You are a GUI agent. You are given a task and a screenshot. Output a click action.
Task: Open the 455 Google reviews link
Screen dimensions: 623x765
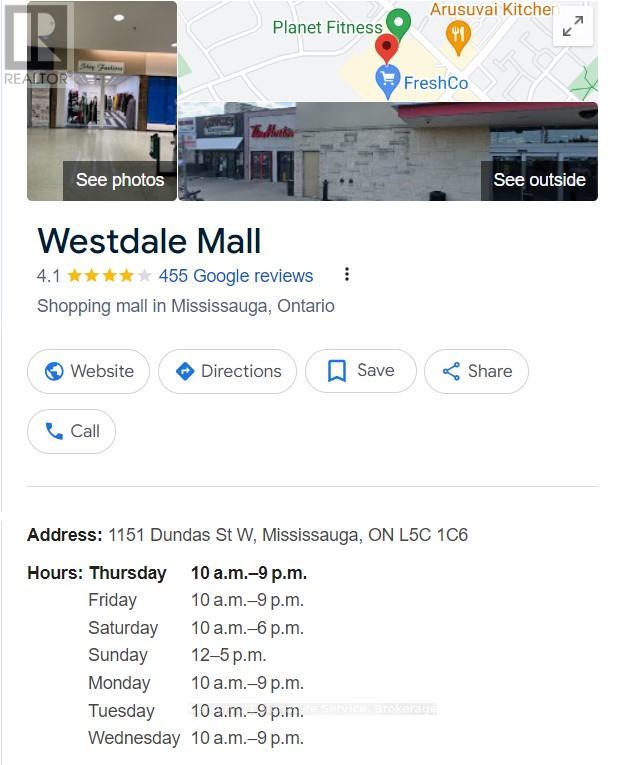point(236,276)
